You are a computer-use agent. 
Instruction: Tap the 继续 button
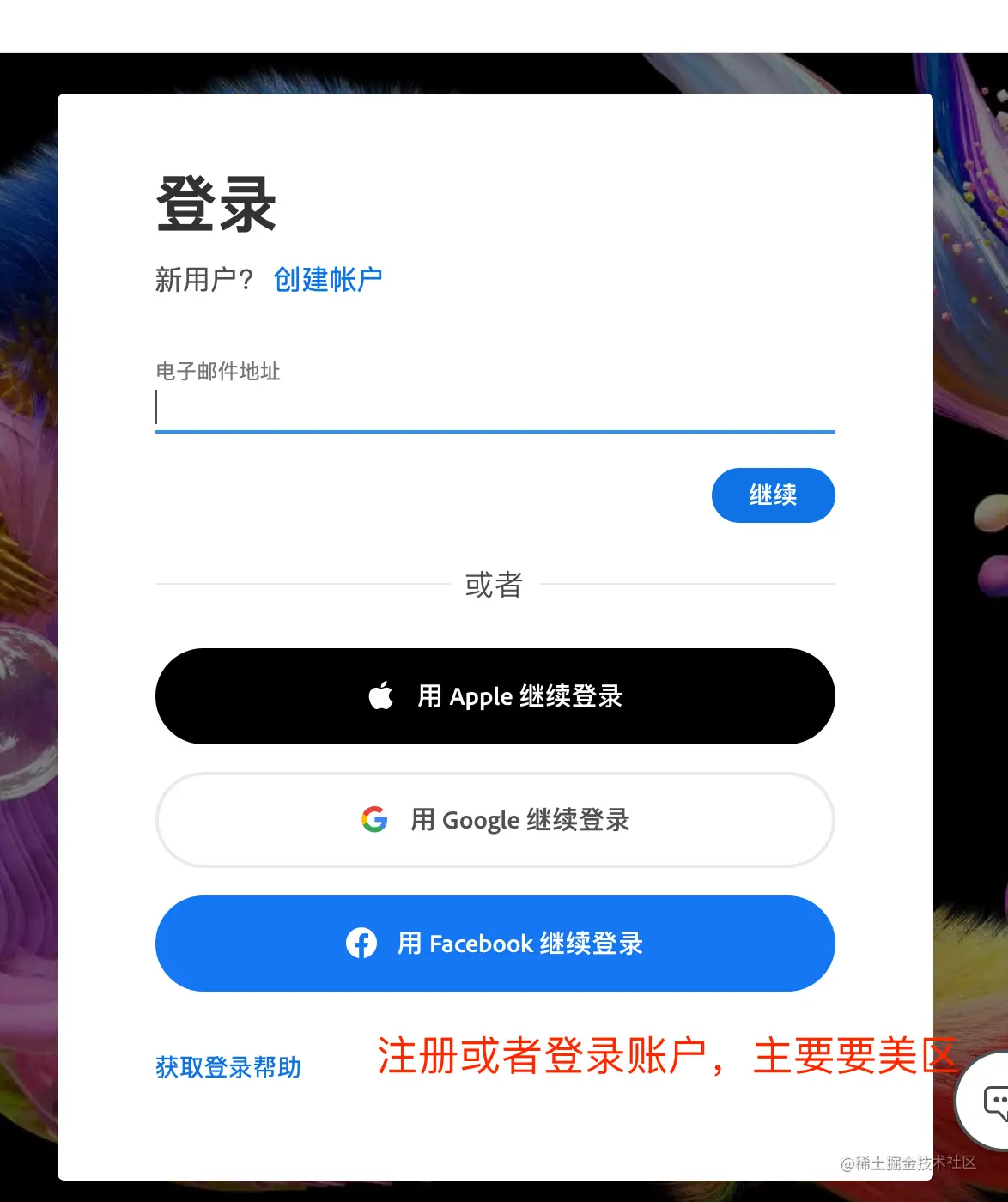[x=773, y=495]
